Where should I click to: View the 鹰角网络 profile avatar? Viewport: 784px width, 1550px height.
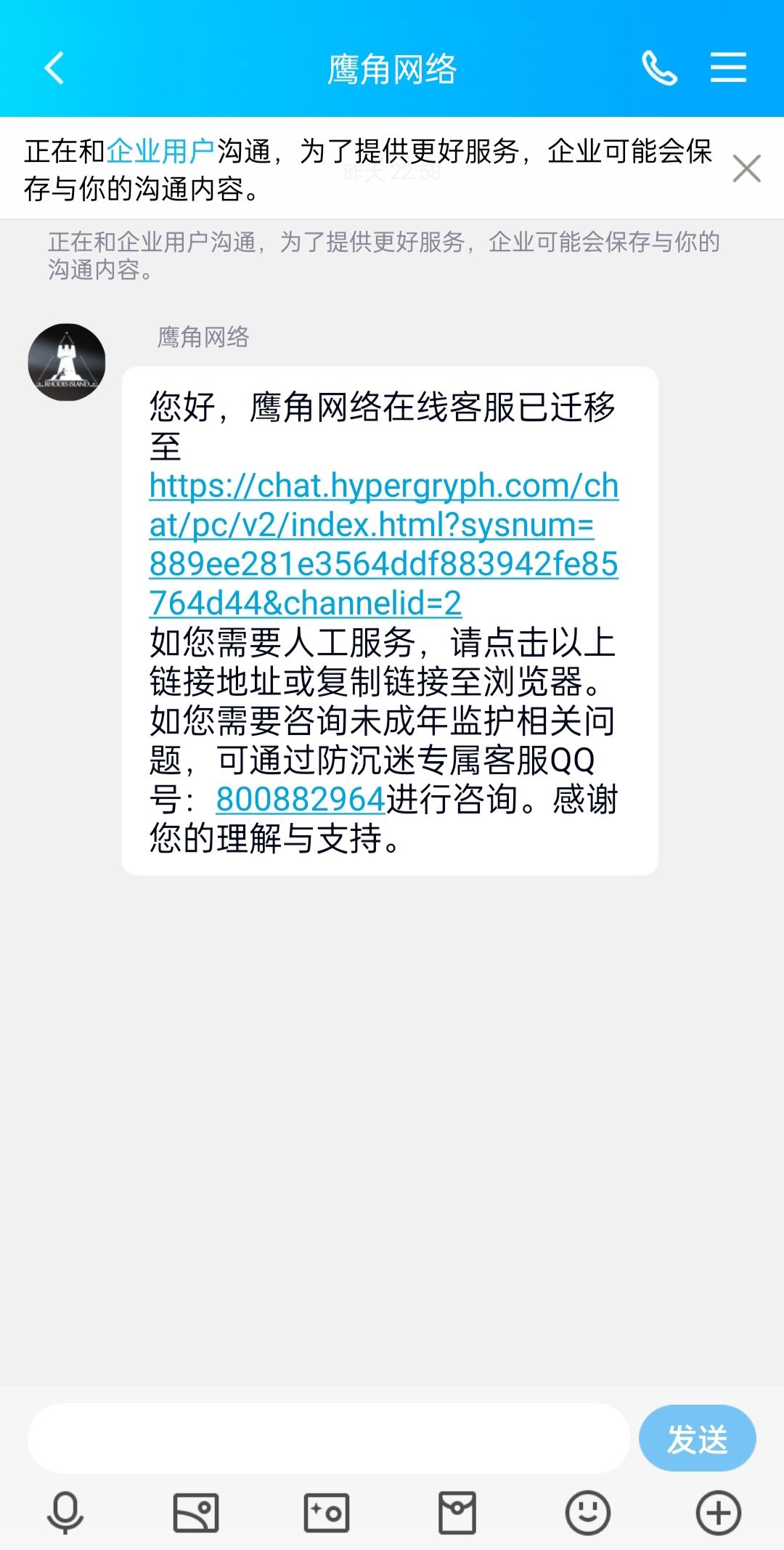(67, 362)
